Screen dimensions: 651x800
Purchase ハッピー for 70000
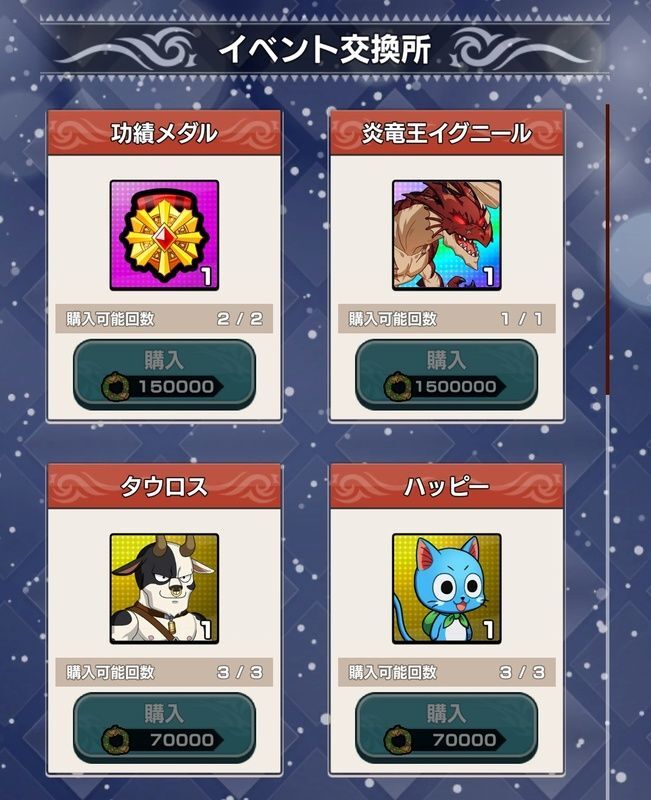point(446,727)
